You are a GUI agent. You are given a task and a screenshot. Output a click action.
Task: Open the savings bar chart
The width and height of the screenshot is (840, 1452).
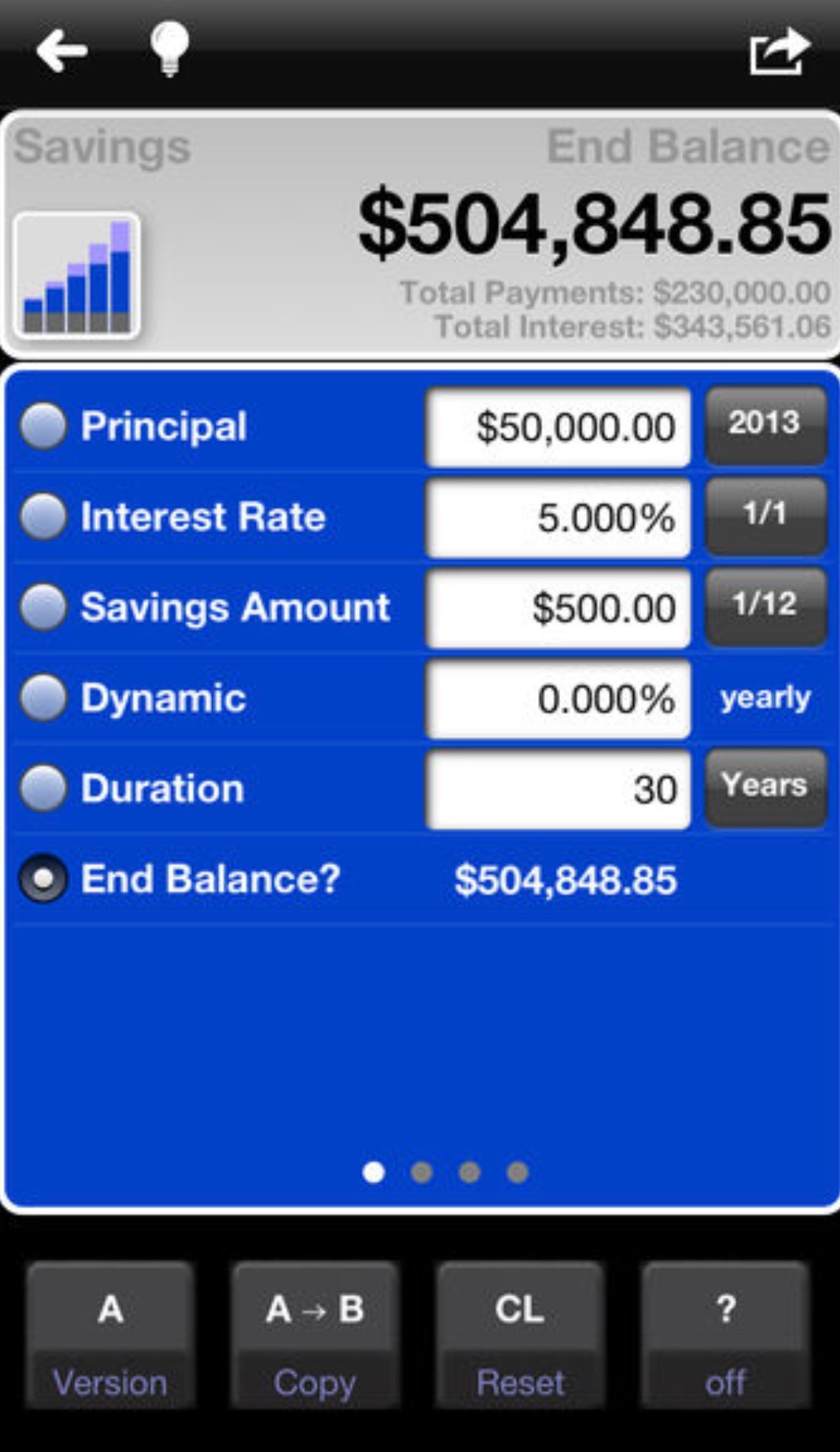pyautogui.click(x=77, y=276)
